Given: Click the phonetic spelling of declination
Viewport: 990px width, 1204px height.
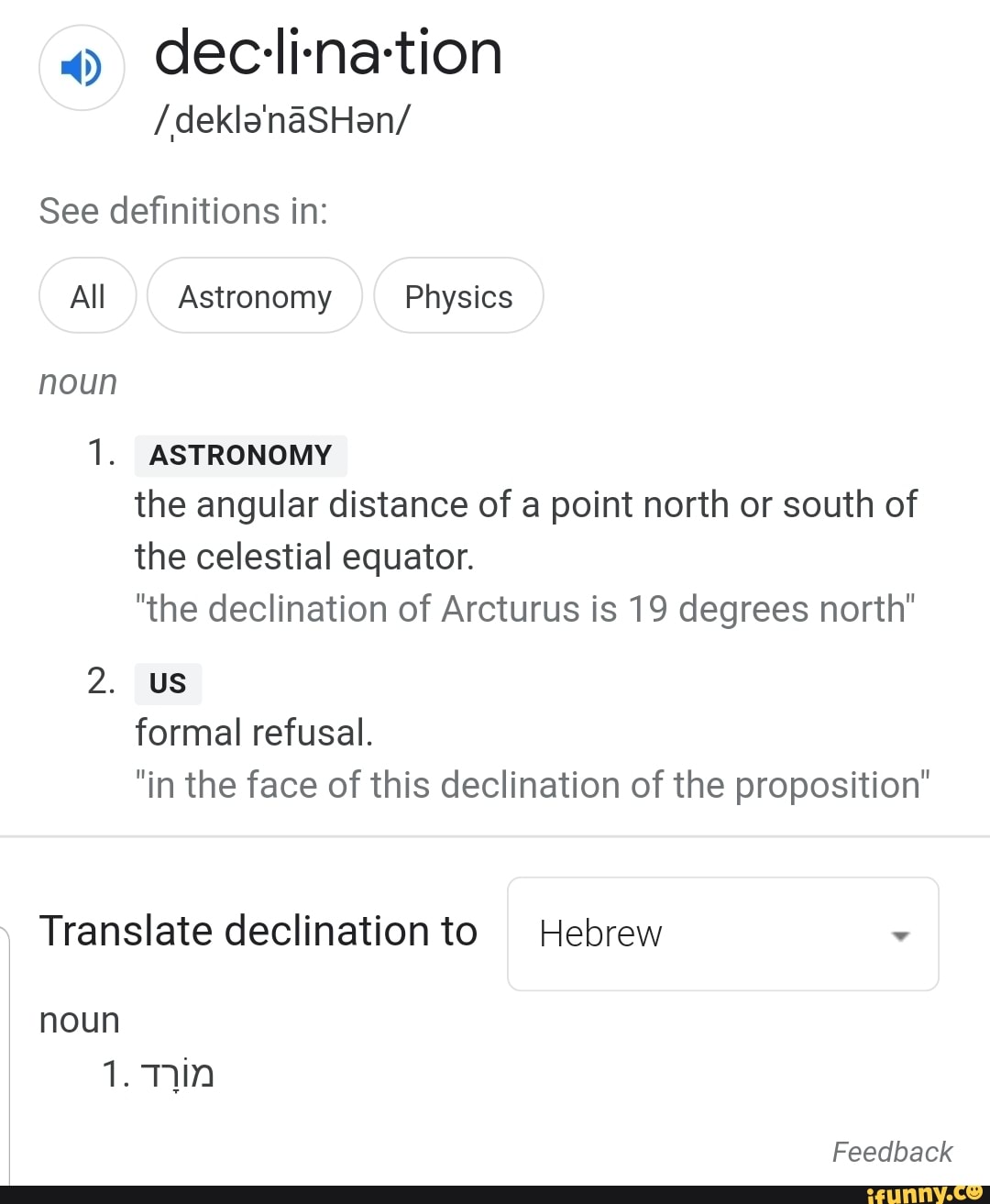Looking at the screenshot, I should [x=282, y=119].
